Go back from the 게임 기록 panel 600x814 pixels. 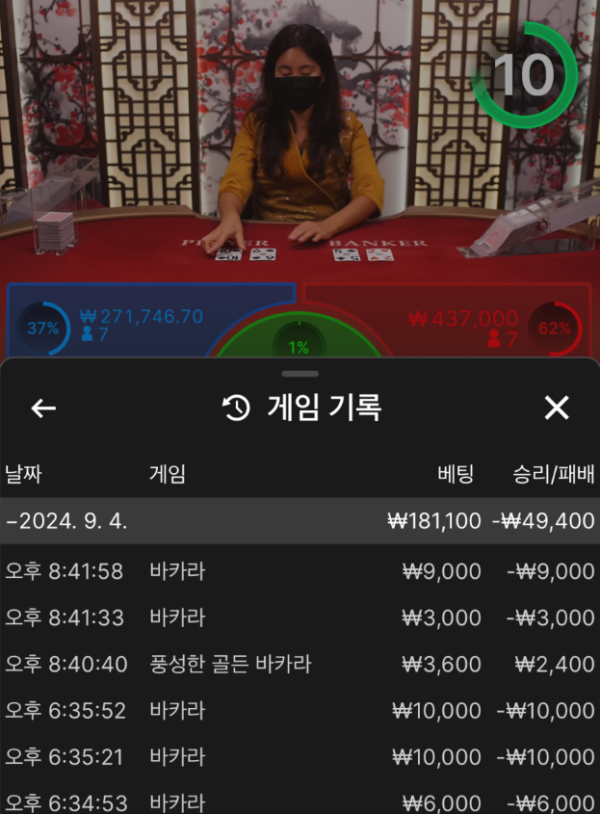43,408
